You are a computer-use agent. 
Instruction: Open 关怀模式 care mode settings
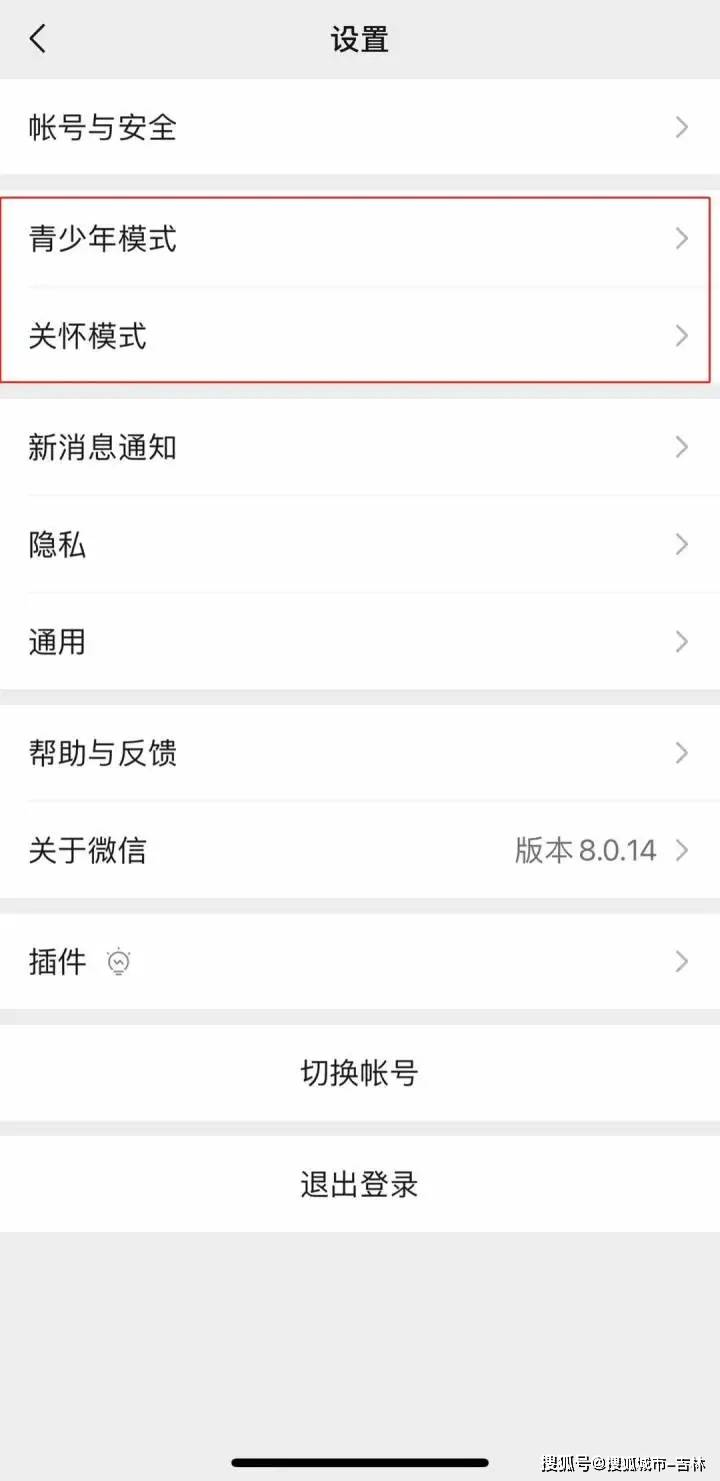pos(88,337)
